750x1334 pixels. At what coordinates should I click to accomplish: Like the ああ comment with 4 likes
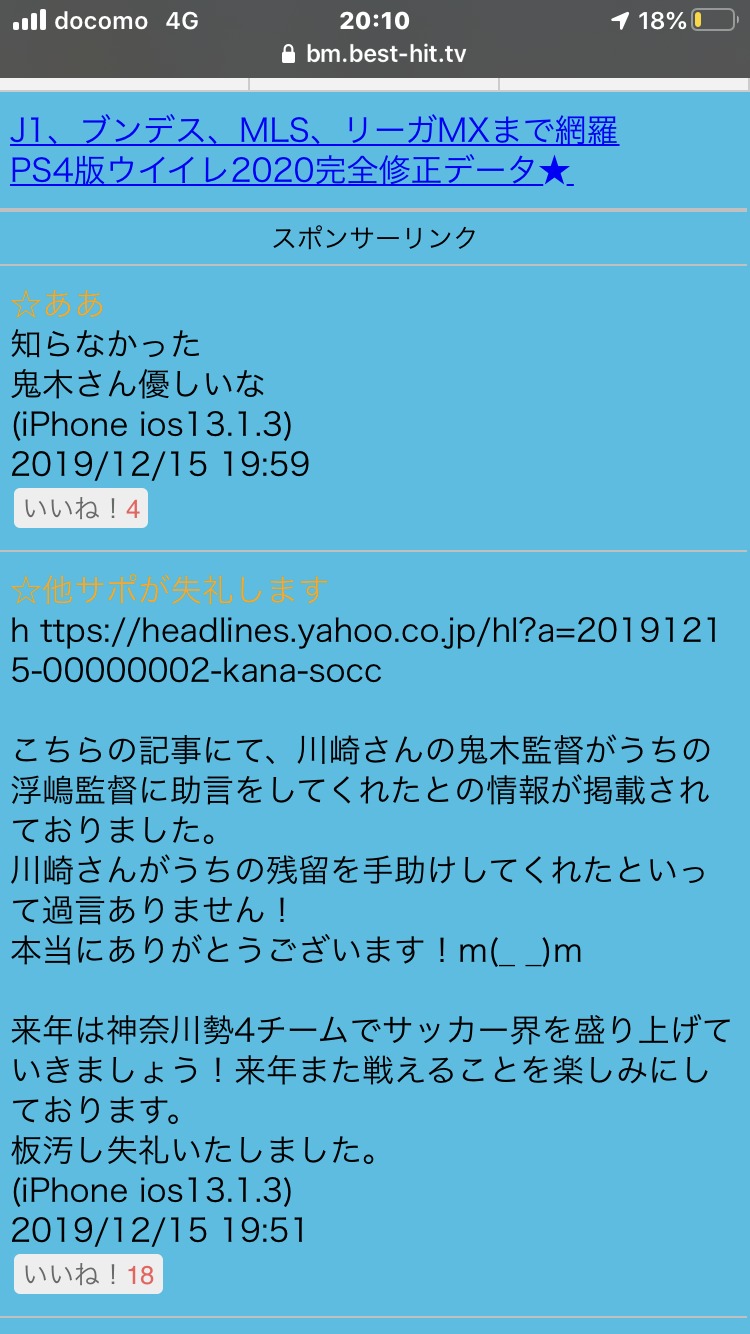click(81, 509)
